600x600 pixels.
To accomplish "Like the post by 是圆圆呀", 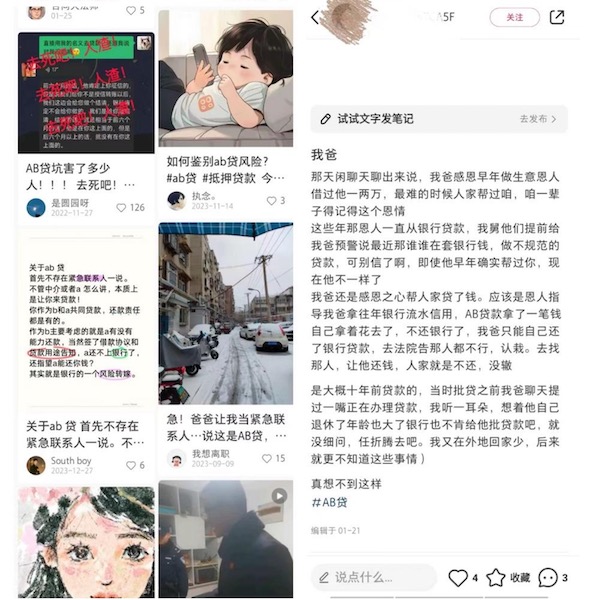I will [123, 208].
